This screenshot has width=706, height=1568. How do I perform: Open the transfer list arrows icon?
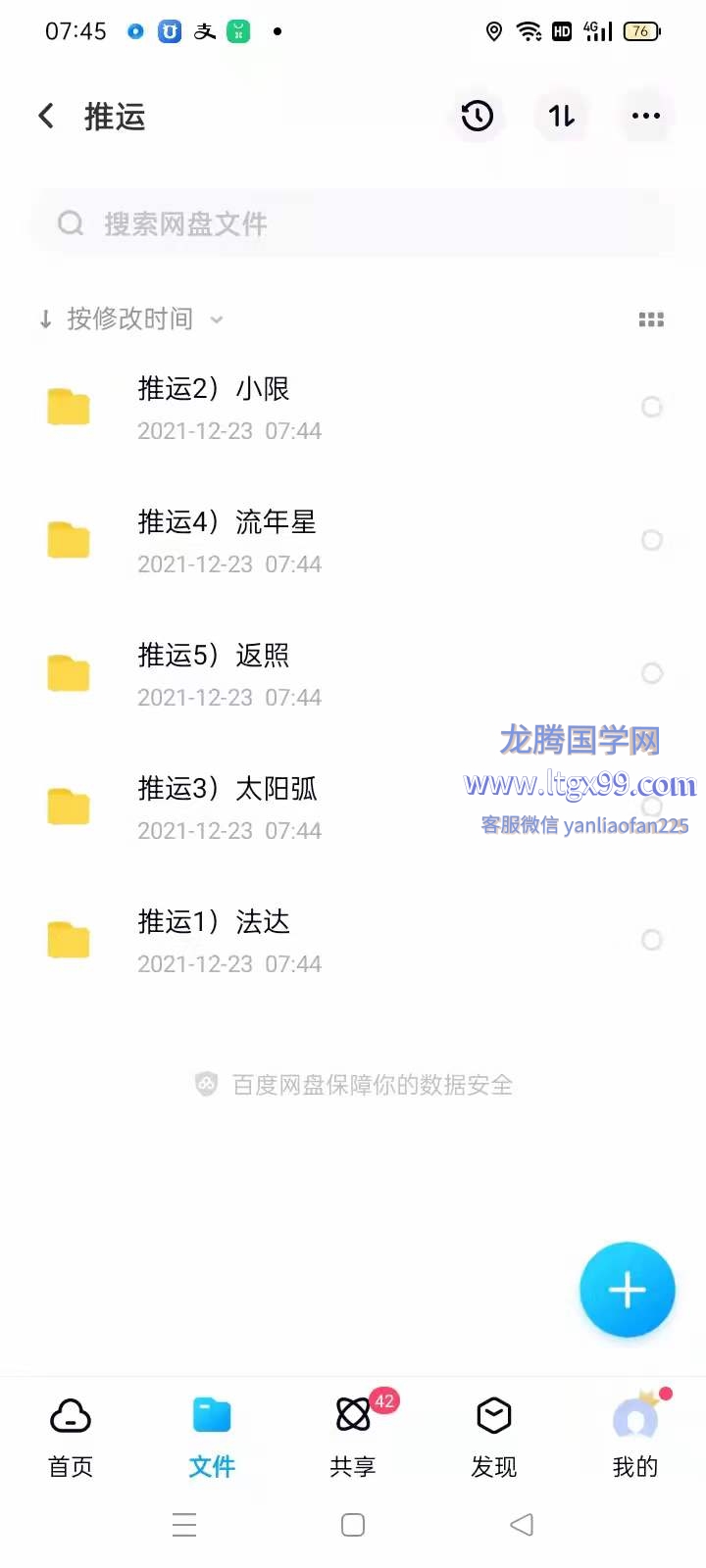[562, 117]
